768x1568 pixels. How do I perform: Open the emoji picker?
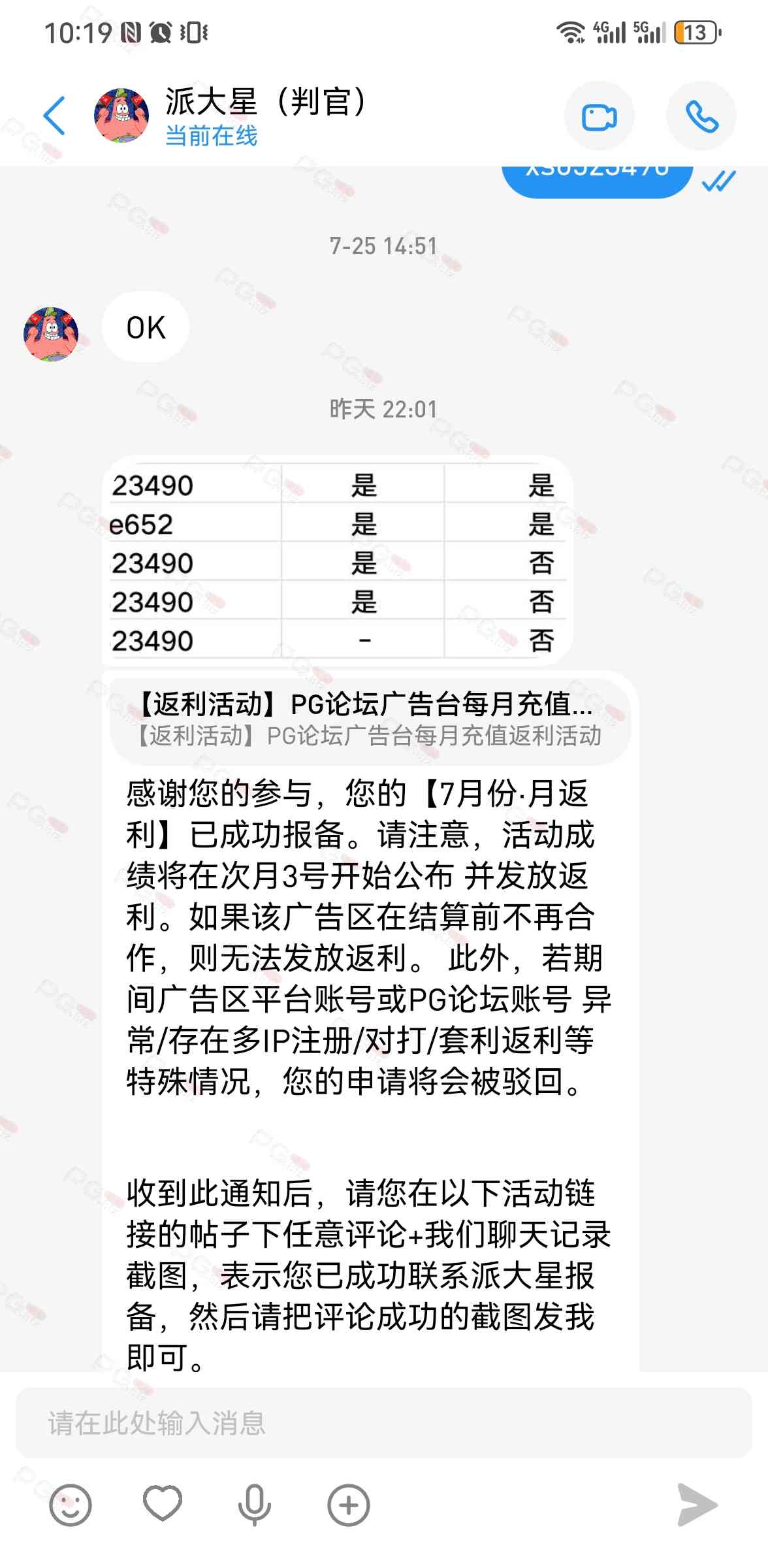70,1505
